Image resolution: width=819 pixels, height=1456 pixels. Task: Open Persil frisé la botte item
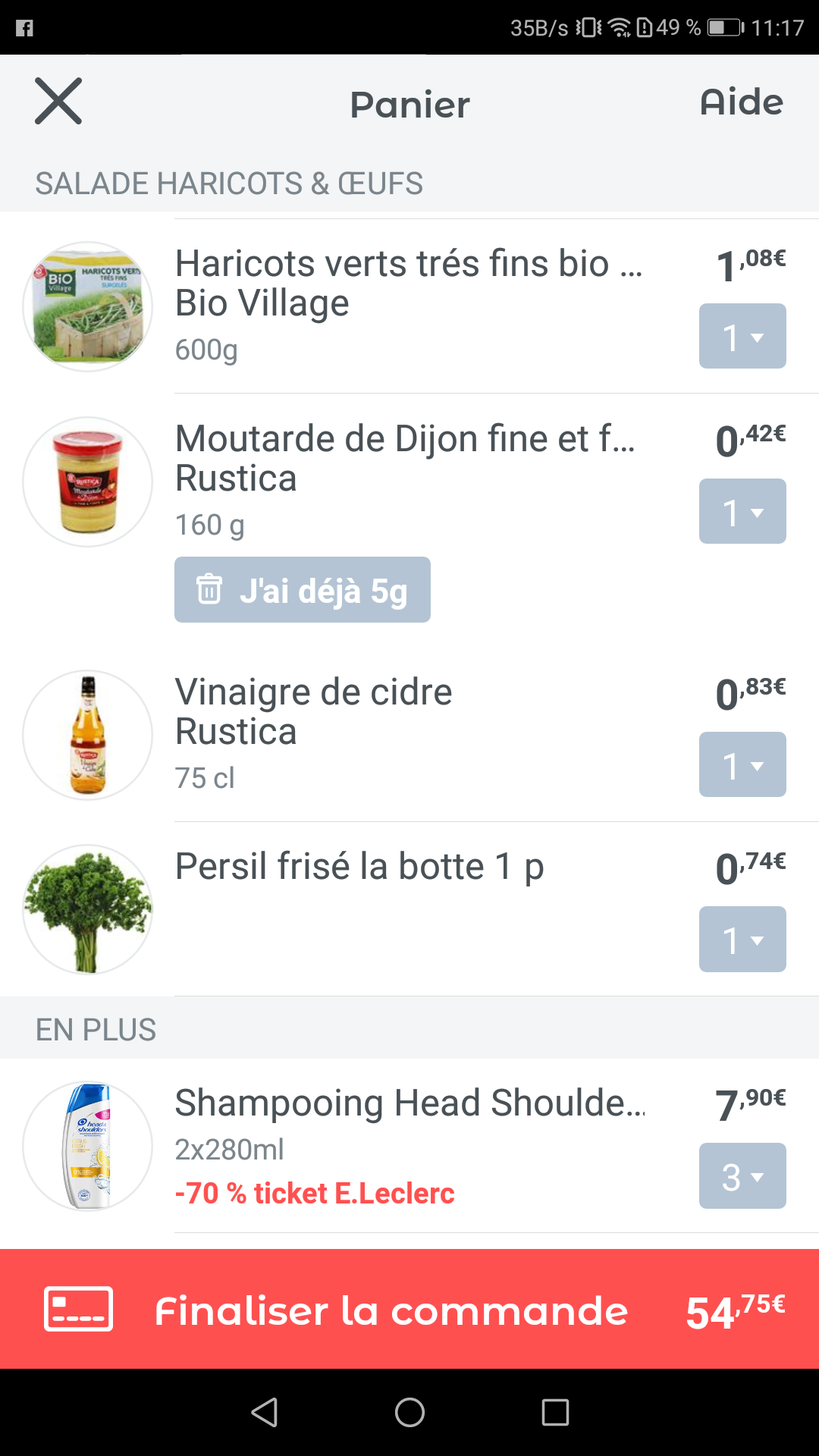coord(359,867)
